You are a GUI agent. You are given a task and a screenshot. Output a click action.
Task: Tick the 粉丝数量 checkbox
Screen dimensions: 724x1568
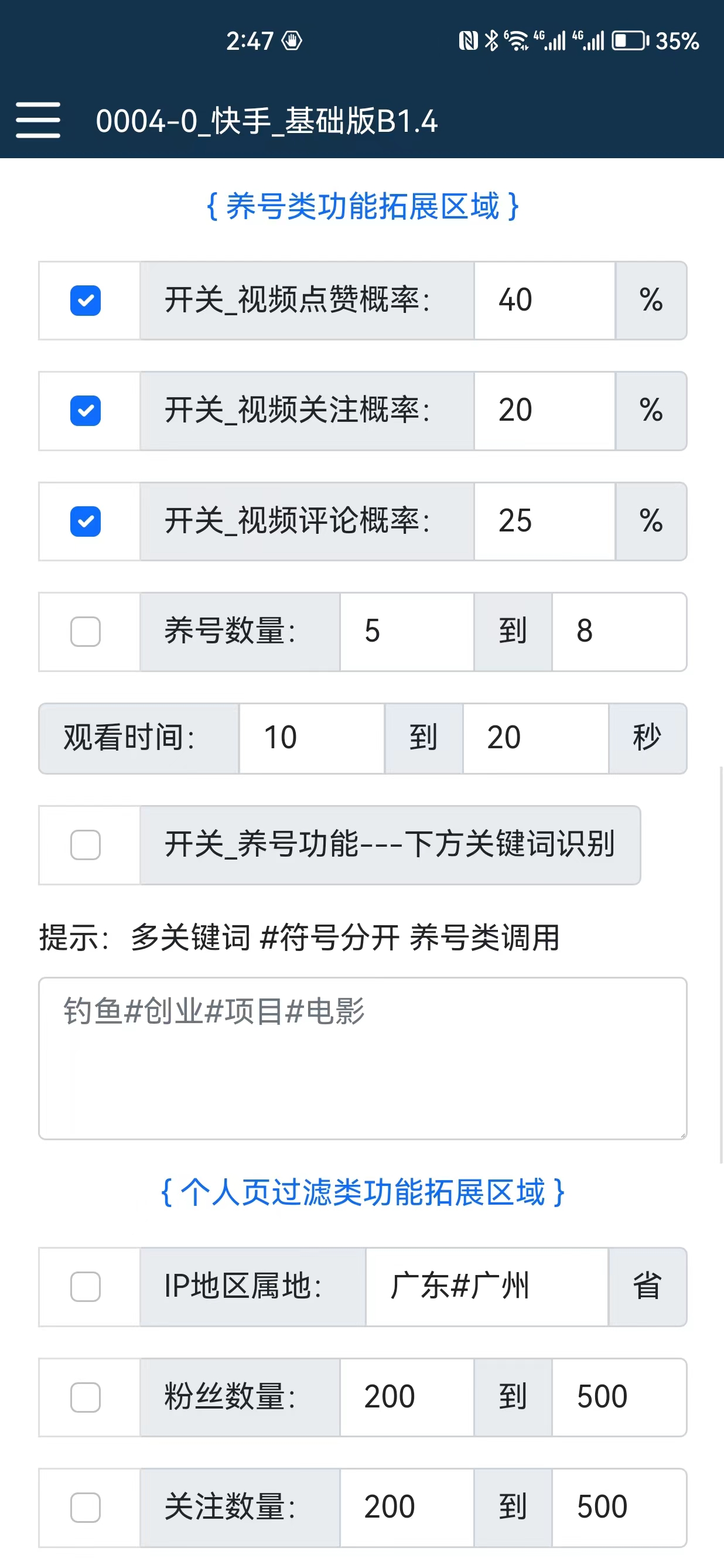pyautogui.click(x=85, y=1397)
